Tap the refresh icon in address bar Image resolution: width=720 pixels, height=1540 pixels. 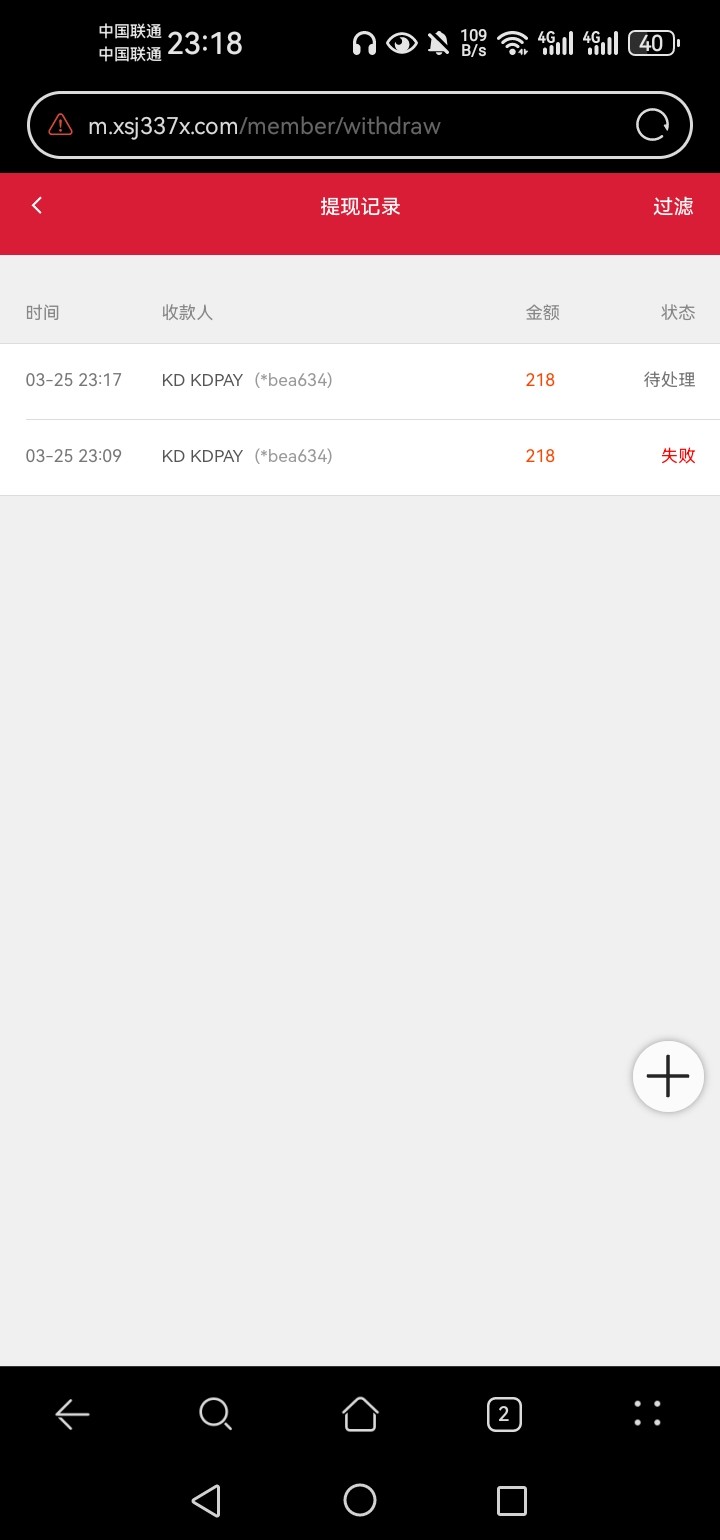point(651,124)
